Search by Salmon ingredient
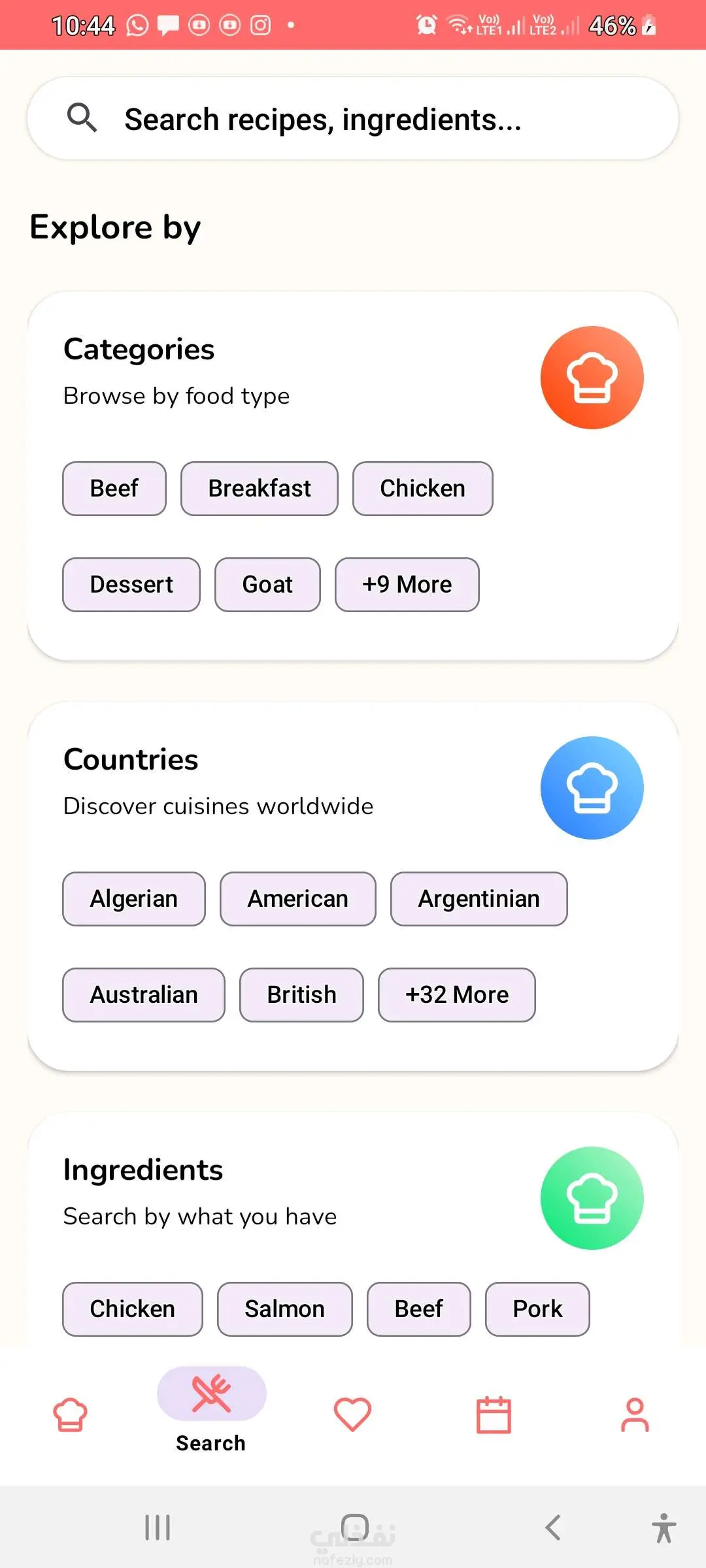 tap(284, 1309)
